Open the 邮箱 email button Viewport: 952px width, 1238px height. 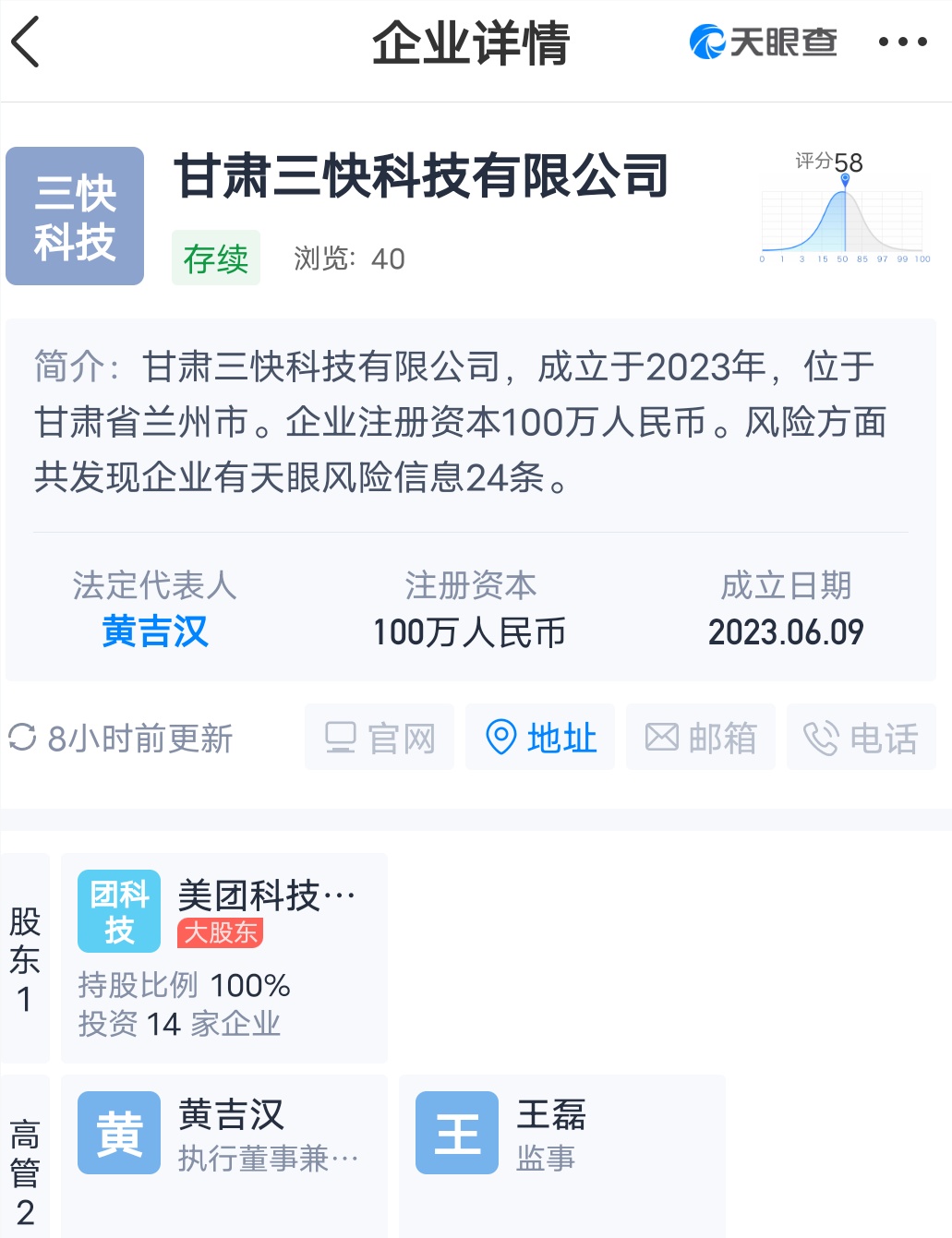tap(700, 738)
